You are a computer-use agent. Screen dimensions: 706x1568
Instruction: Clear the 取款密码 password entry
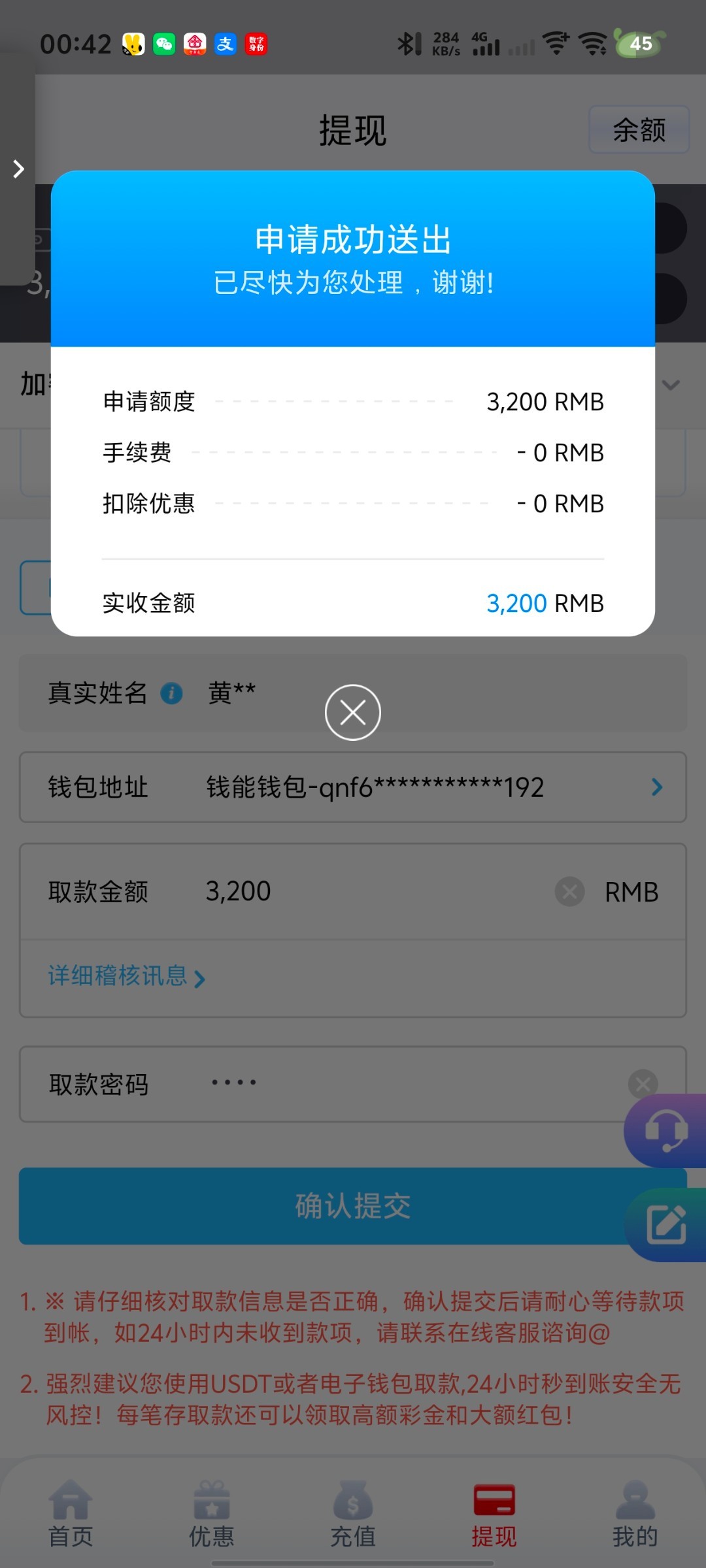coord(643,1084)
